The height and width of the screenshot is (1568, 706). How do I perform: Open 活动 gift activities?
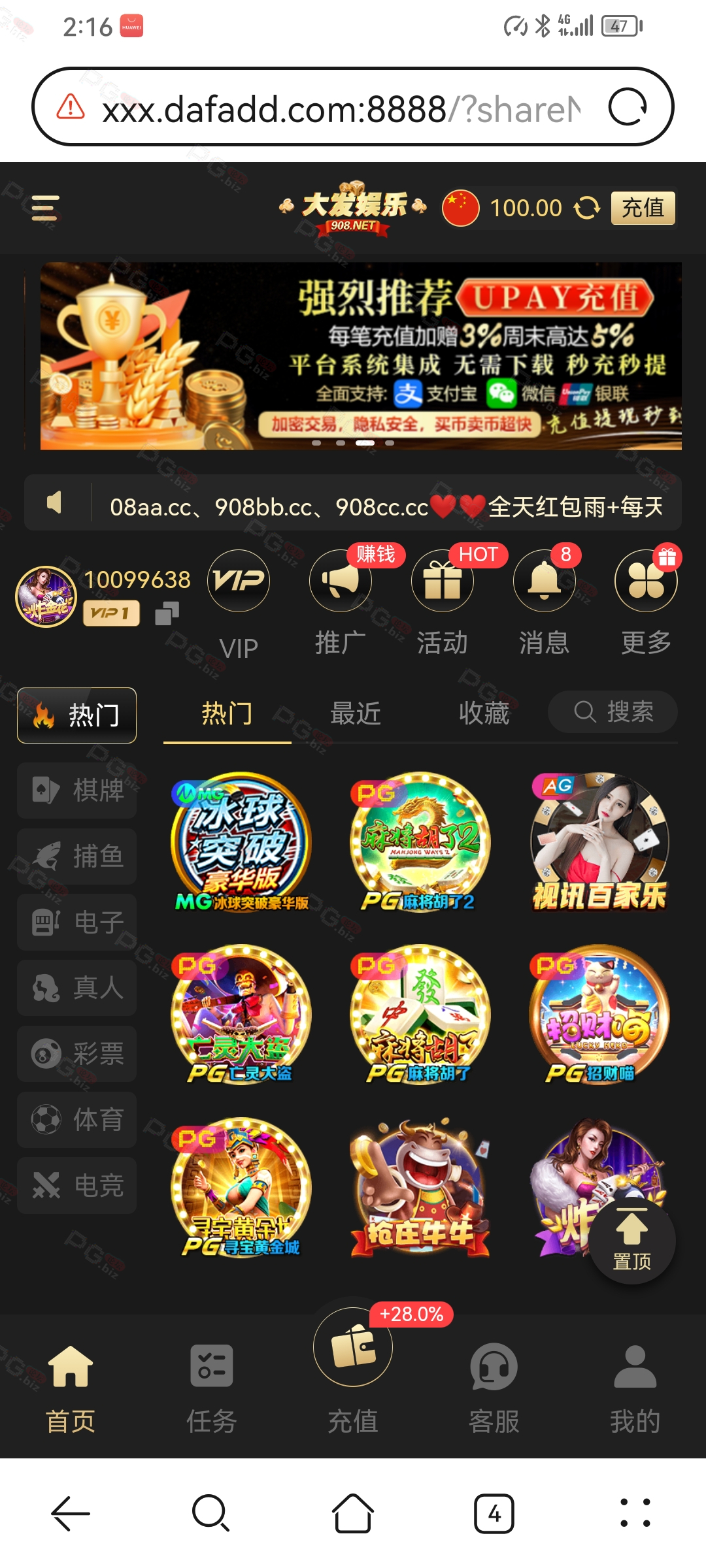443,580
